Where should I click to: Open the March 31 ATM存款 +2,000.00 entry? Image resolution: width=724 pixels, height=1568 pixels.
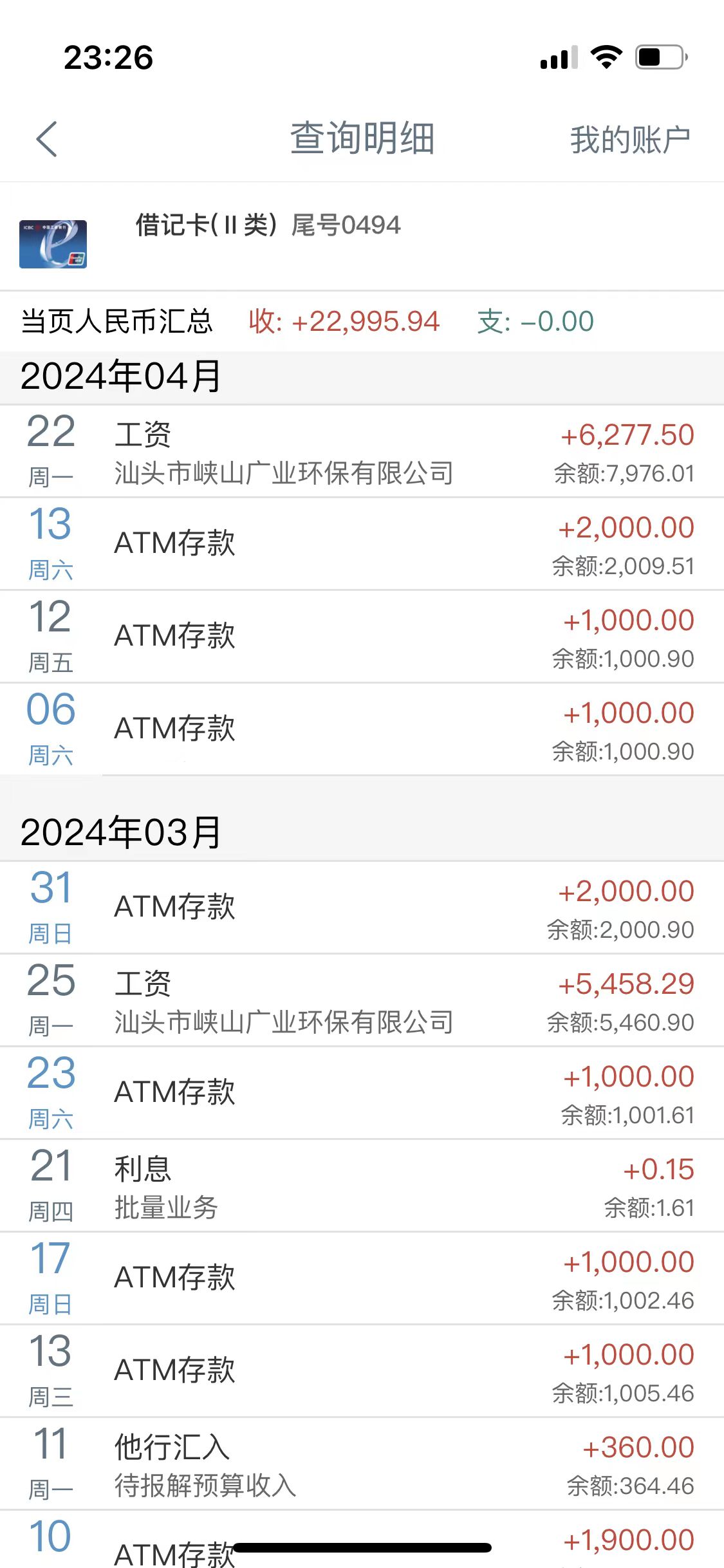pos(360,908)
